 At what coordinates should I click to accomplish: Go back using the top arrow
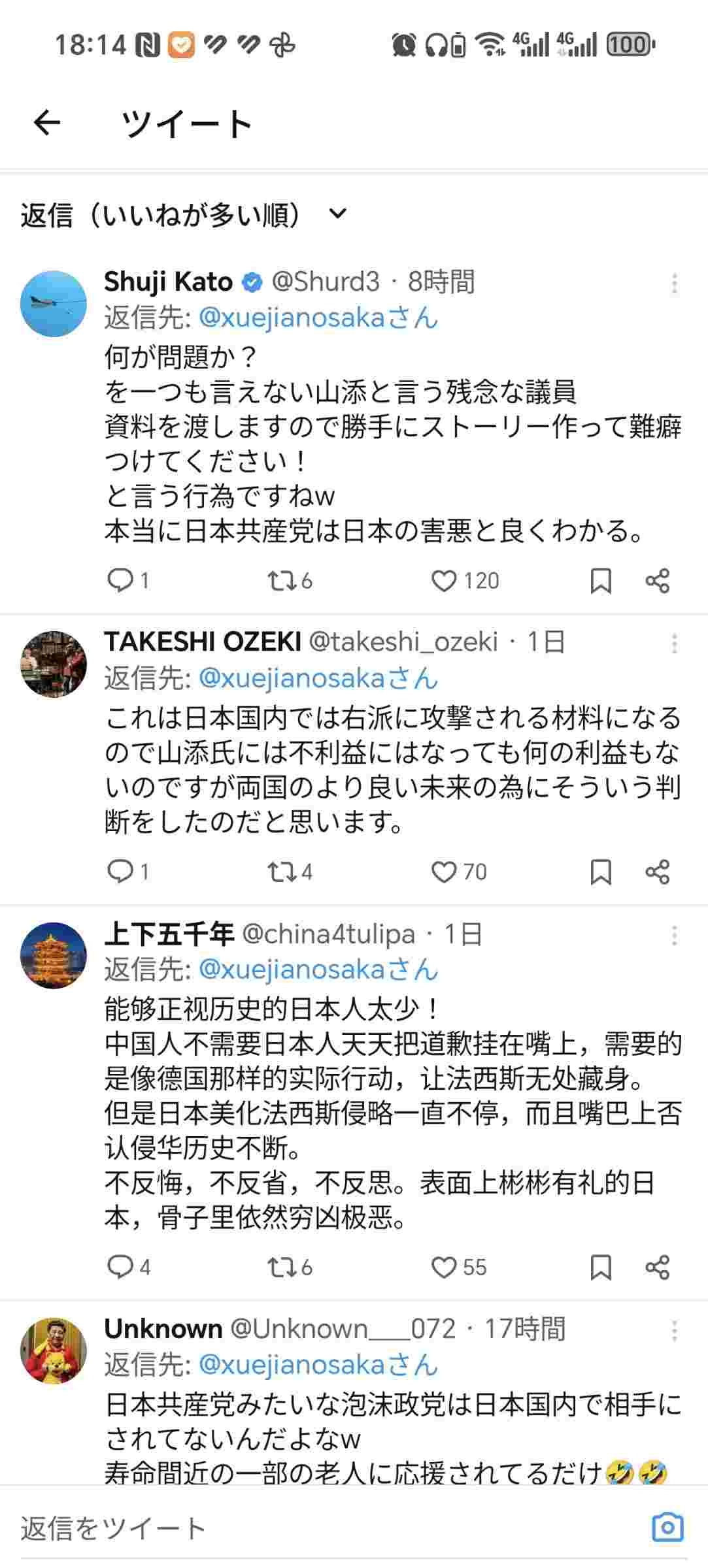point(47,123)
